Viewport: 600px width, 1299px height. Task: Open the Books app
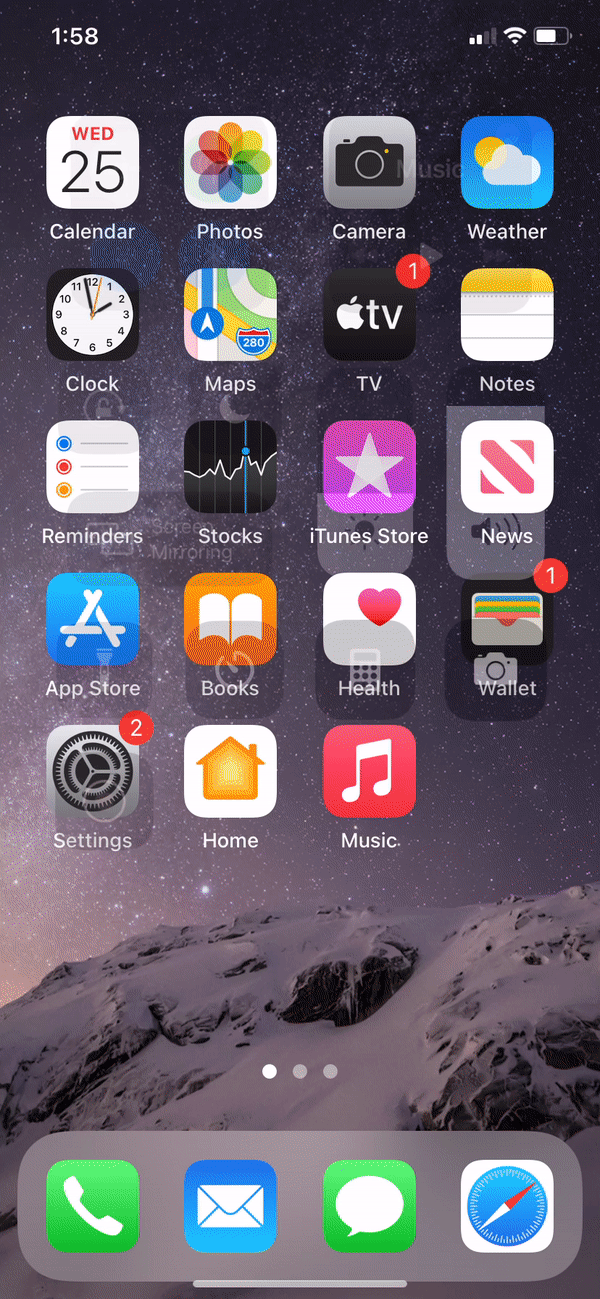coord(230,618)
